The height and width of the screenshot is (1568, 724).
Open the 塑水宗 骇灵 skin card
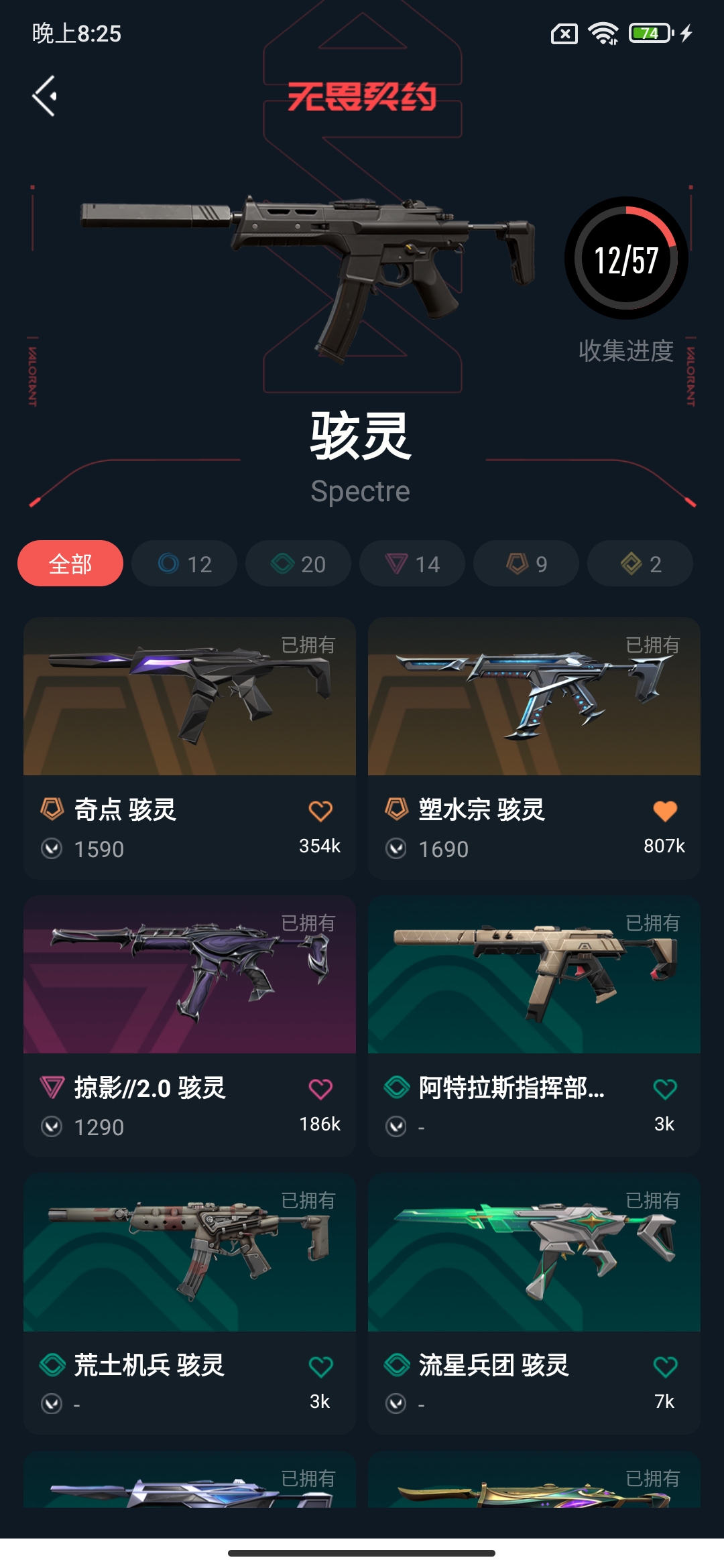(x=534, y=748)
